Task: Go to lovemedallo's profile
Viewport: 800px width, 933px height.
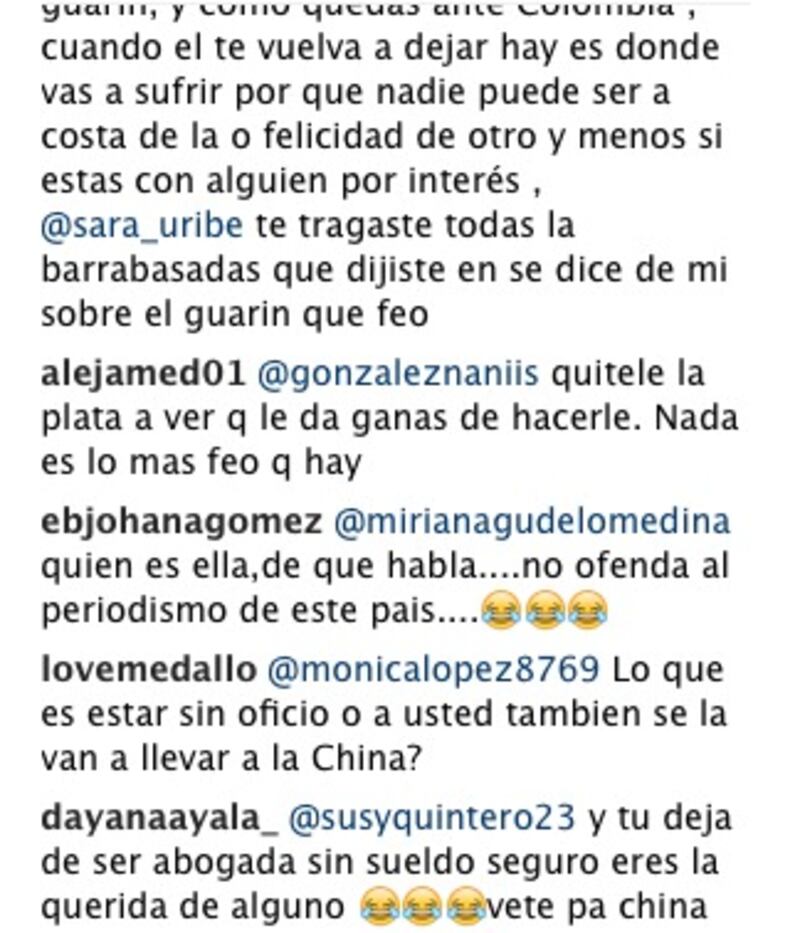Action: tap(148, 670)
